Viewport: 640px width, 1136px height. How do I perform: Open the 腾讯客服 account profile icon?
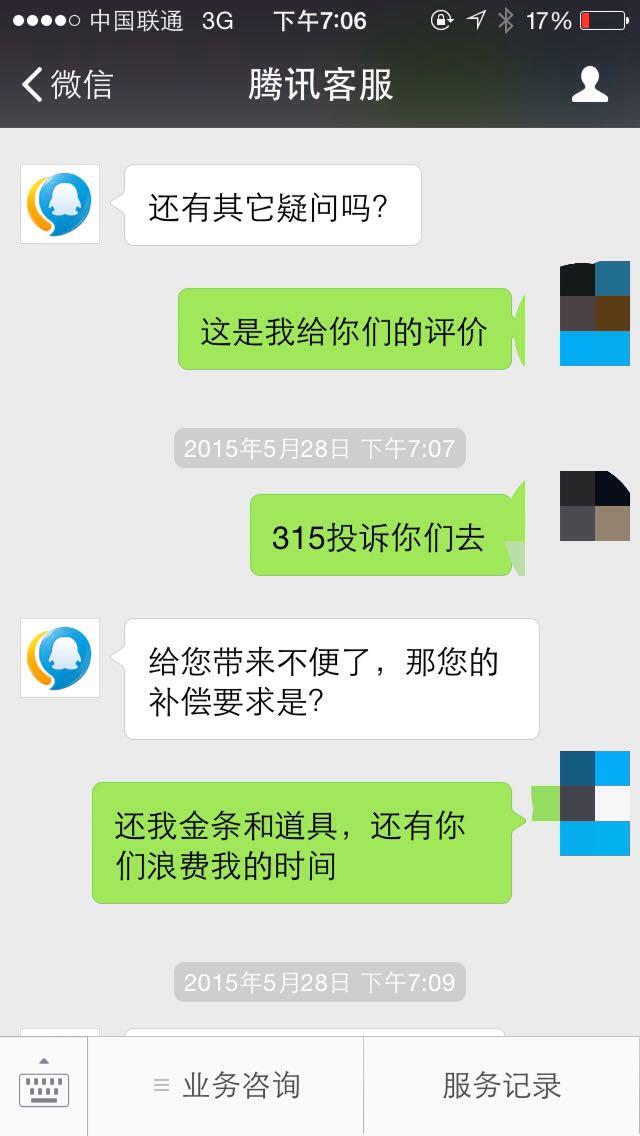coord(589,85)
